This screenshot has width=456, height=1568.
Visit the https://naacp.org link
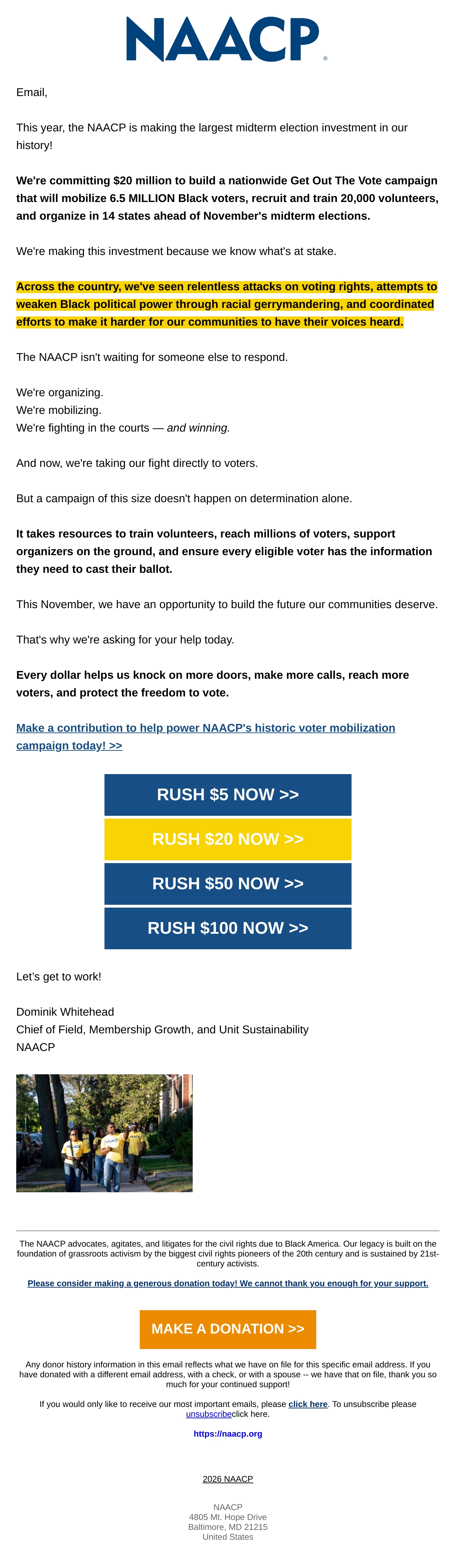tap(228, 1433)
